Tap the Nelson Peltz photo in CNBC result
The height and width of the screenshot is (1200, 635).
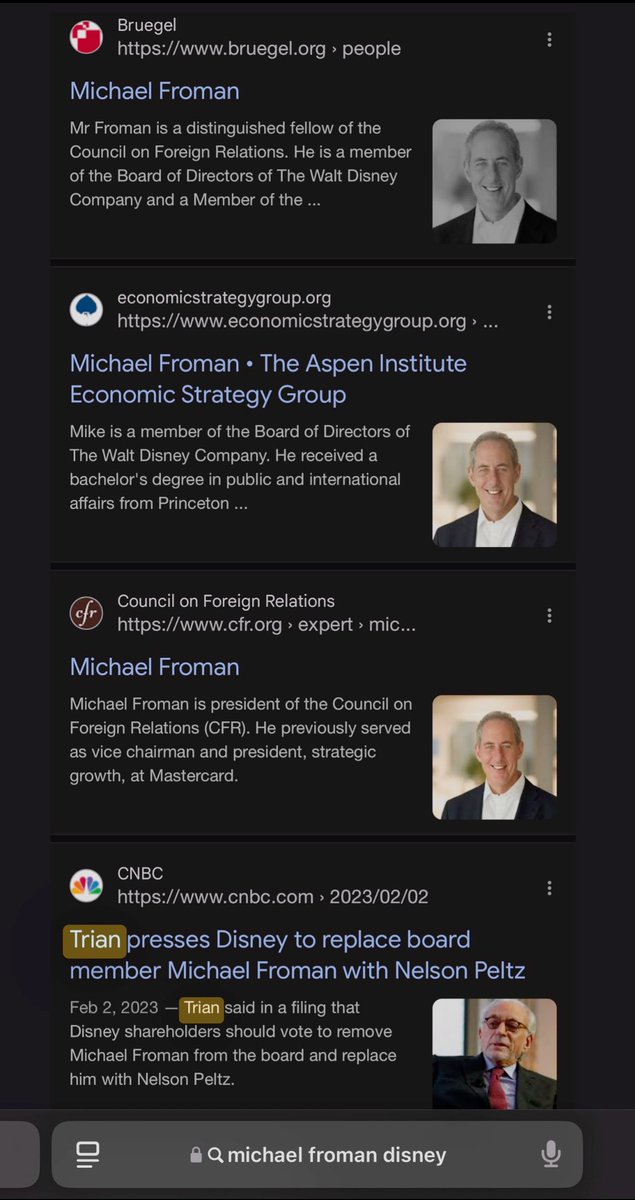[x=494, y=1053]
